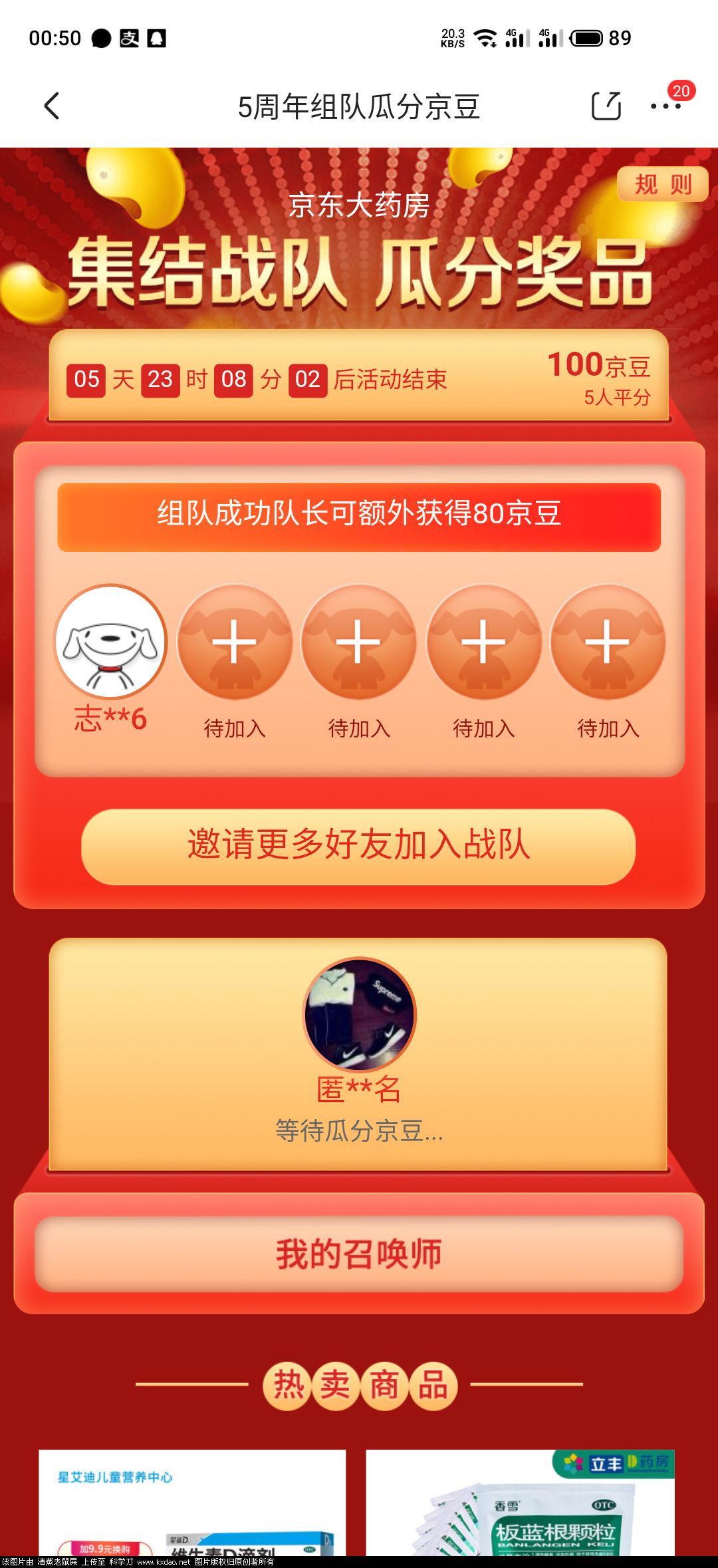The height and width of the screenshot is (1568, 718).
Task: Tap 京东大药房 store name
Action: (x=359, y=205)
